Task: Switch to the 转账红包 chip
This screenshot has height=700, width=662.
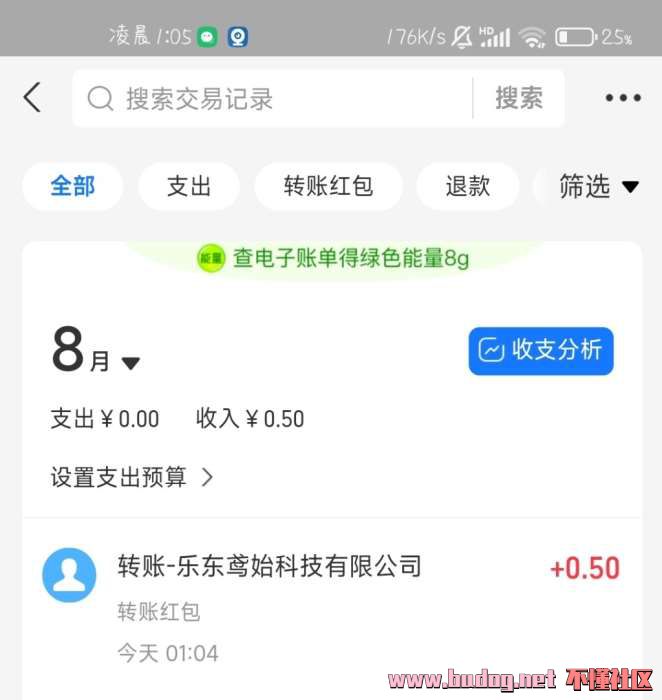Action: [328, 186]
